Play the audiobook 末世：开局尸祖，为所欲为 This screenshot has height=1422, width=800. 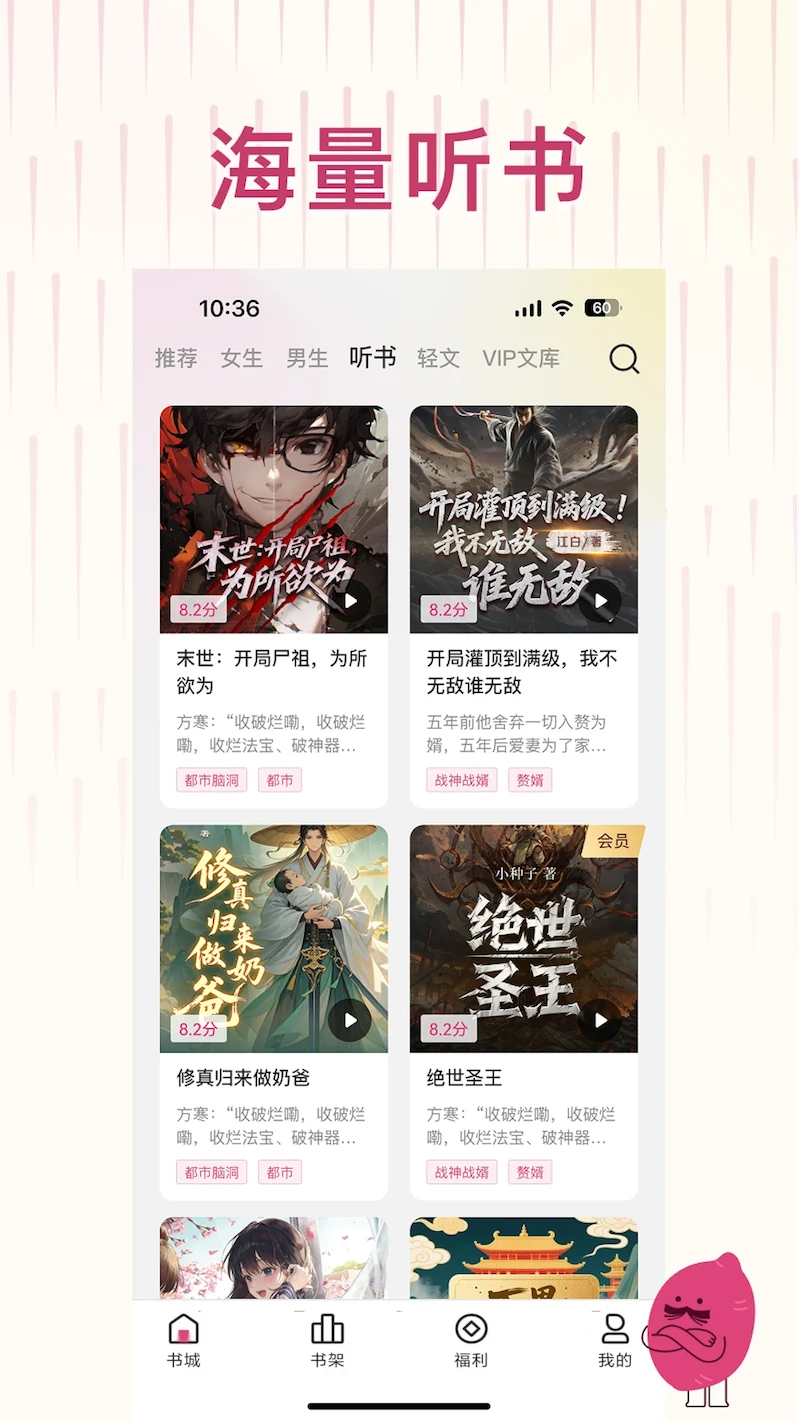click(x=350, y=601)
